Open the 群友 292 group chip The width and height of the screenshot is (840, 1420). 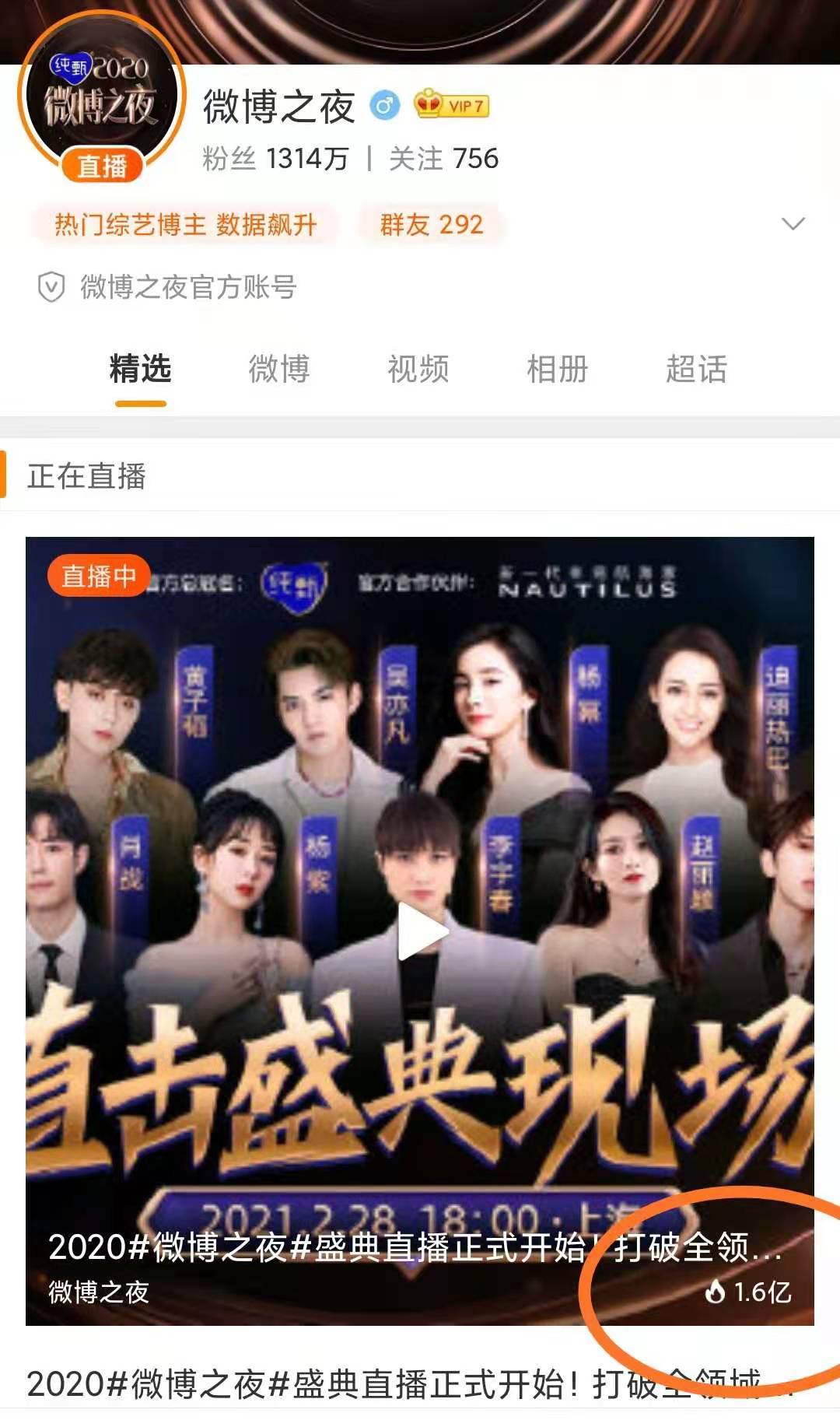pyautogui.click(x=431, y=225)
